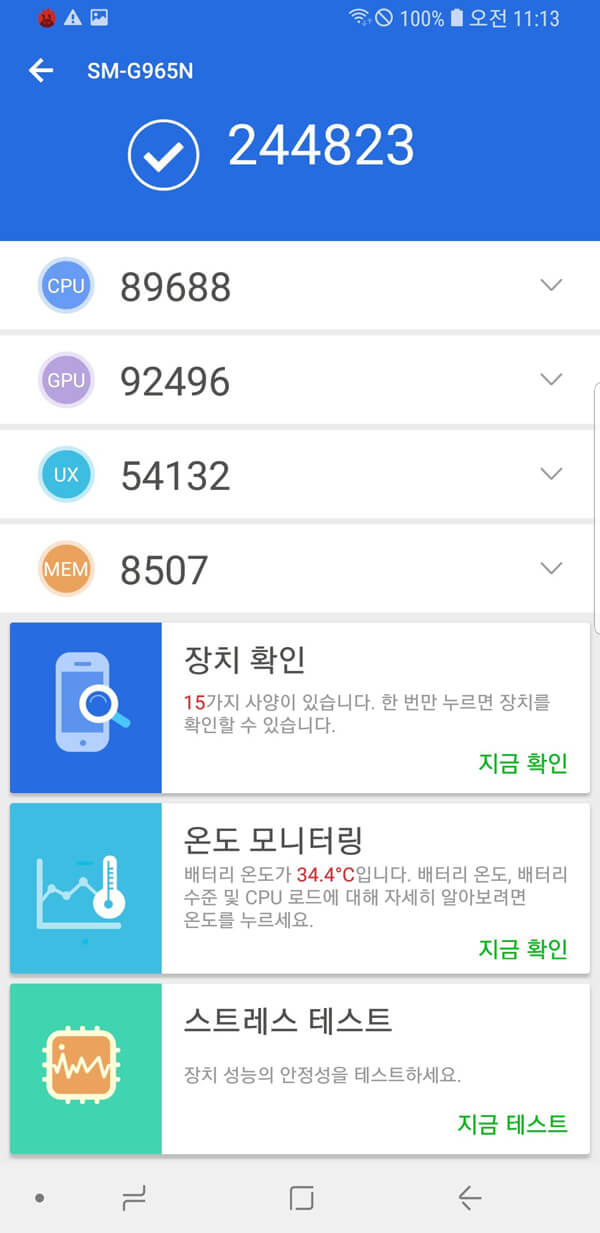Tap 지금 확인 on 장치 확인 card
This screenshot has width=600, height=1233.
click(523, 763)
